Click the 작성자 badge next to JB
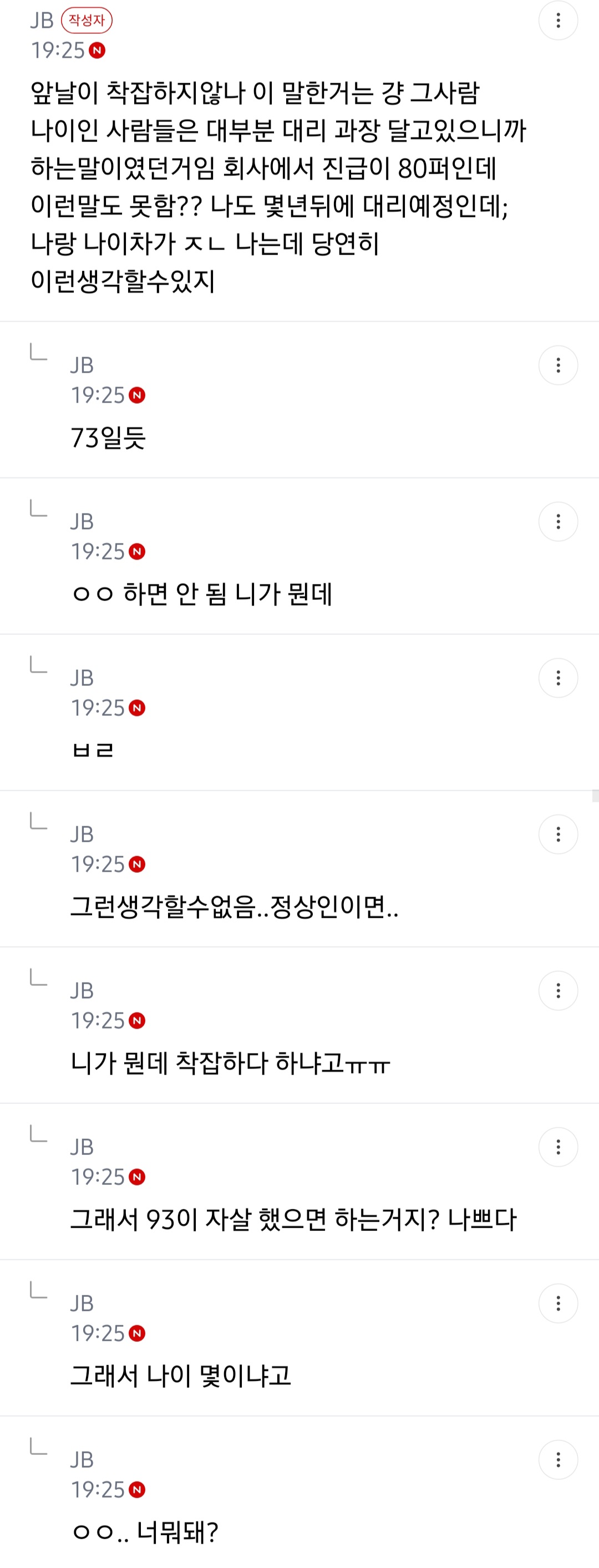599x1568 pixels. pos(88,20)
